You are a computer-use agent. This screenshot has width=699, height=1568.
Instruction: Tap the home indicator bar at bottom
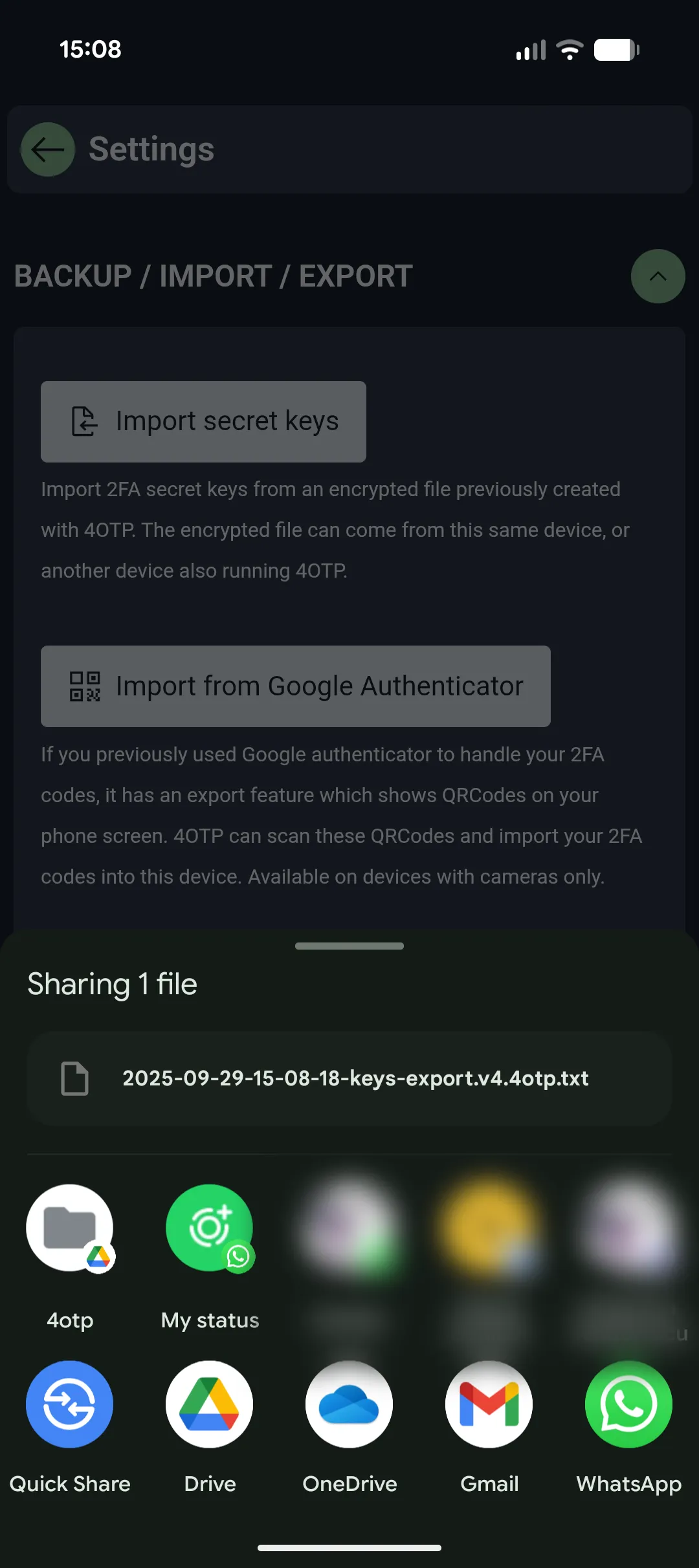[x=349, y=1547]
